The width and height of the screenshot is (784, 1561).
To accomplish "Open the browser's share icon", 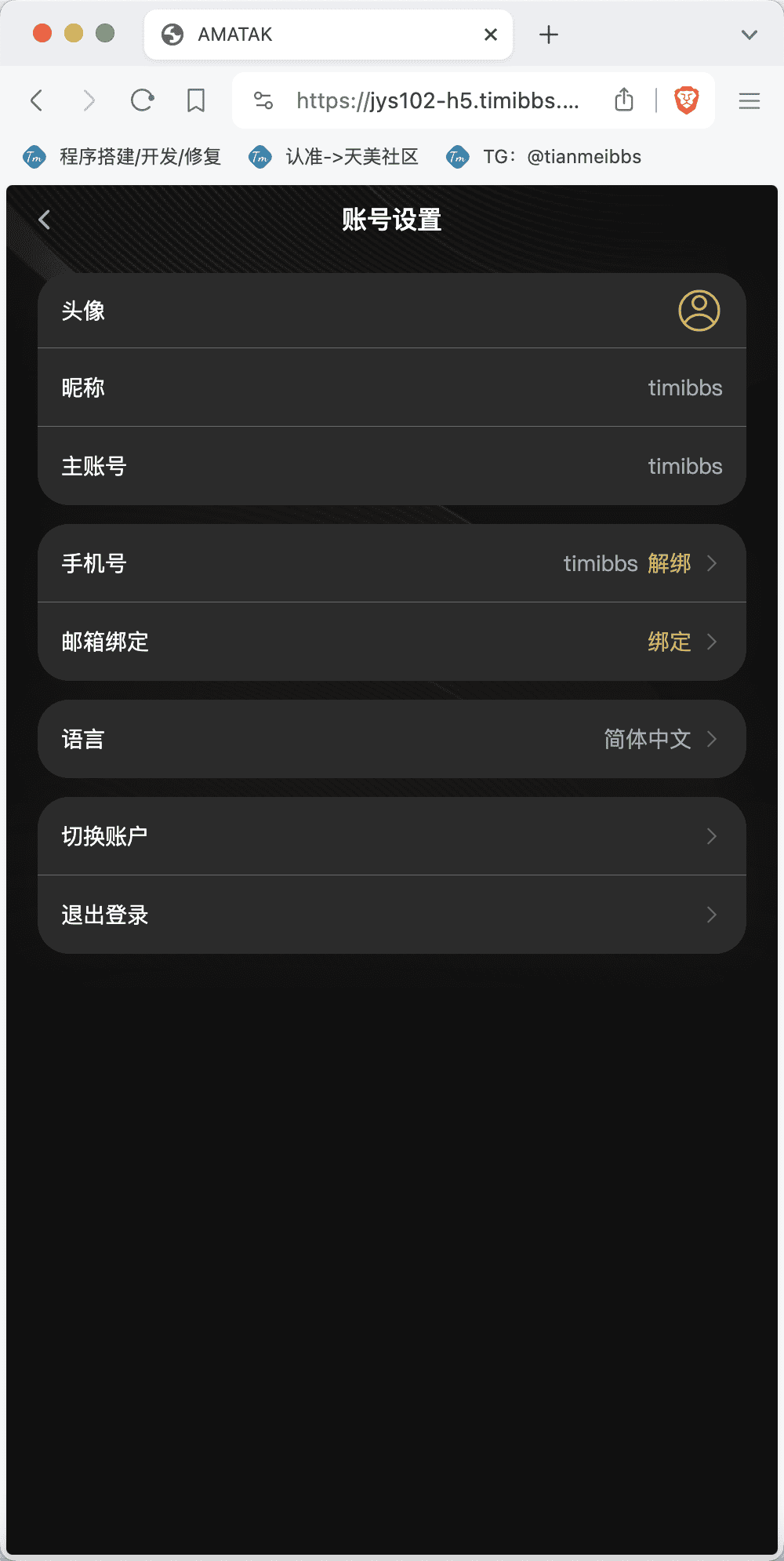I will 624,100.
